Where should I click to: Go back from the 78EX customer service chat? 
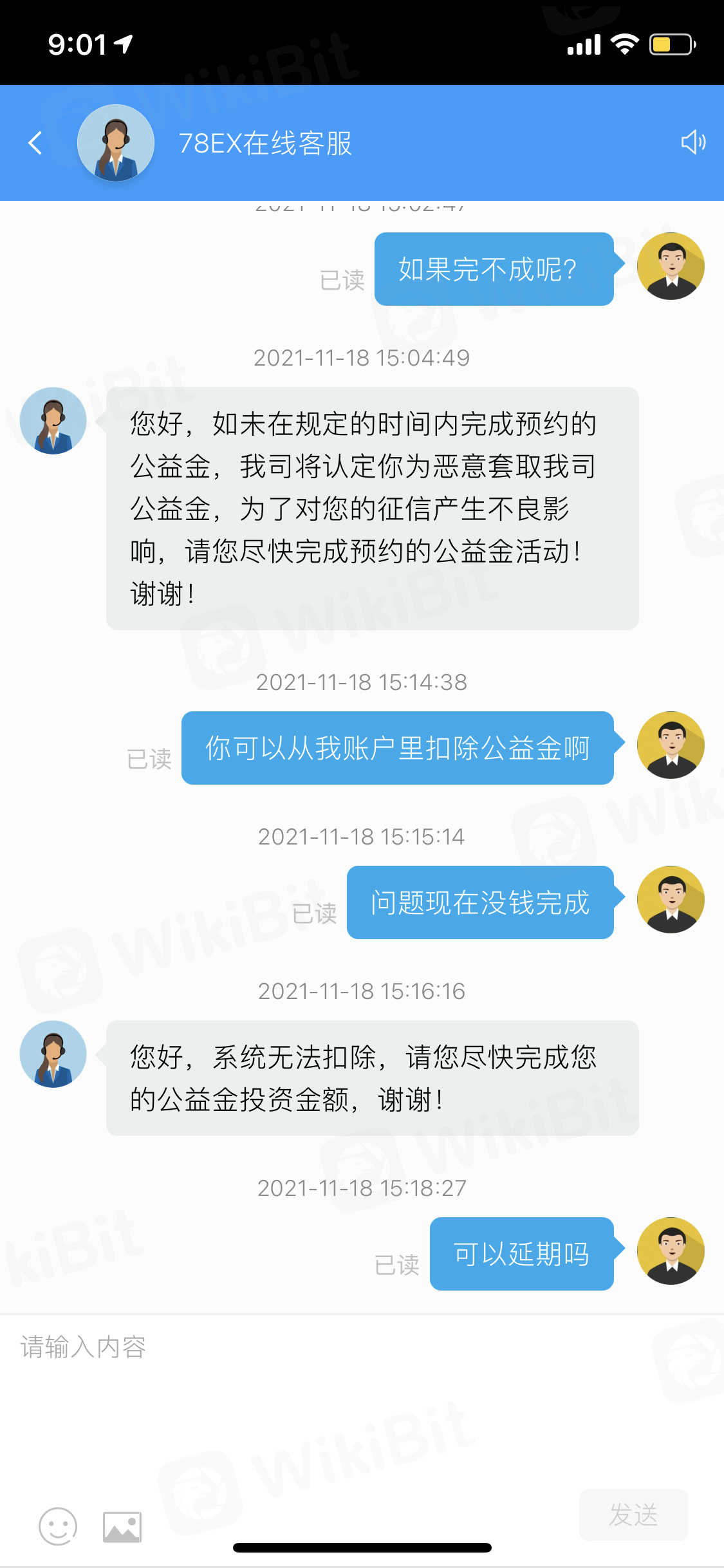[x=35, y=143]
